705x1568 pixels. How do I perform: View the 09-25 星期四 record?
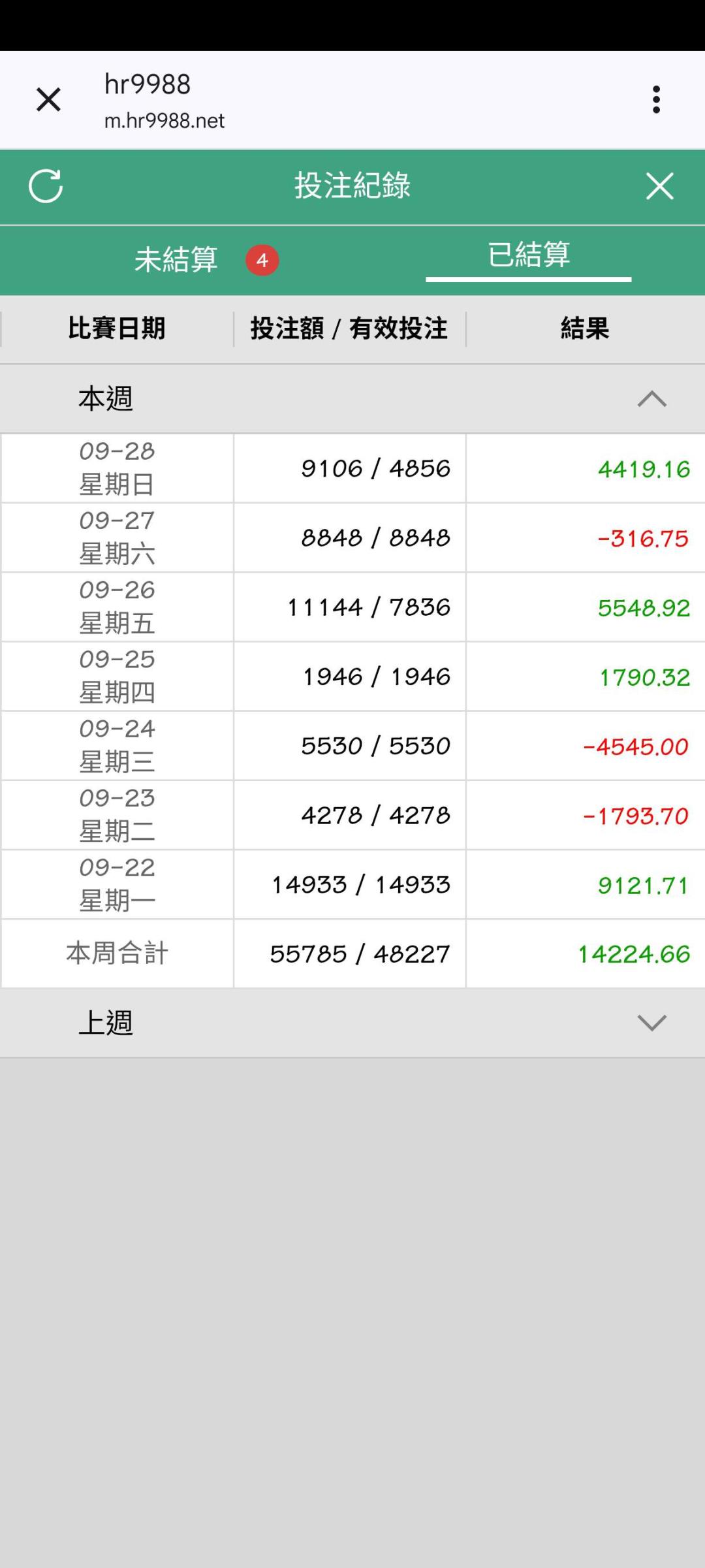[352, 677]
